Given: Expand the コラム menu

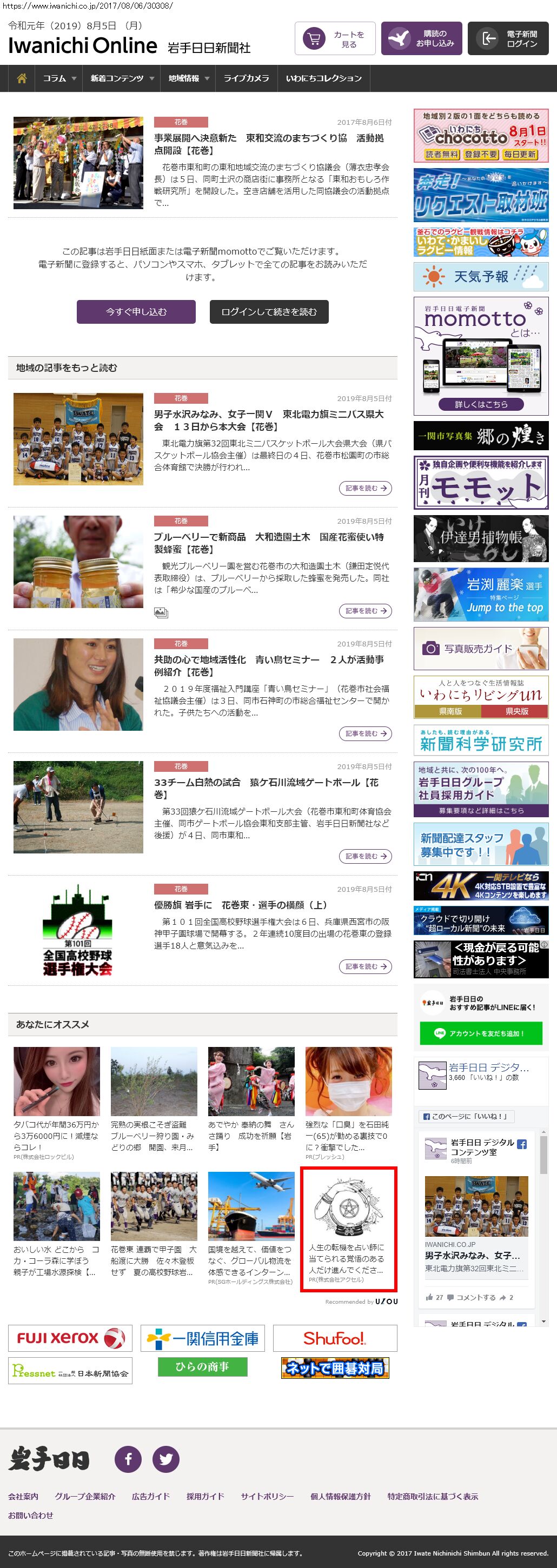Looking at the screenshot, I should coord(59,78).
